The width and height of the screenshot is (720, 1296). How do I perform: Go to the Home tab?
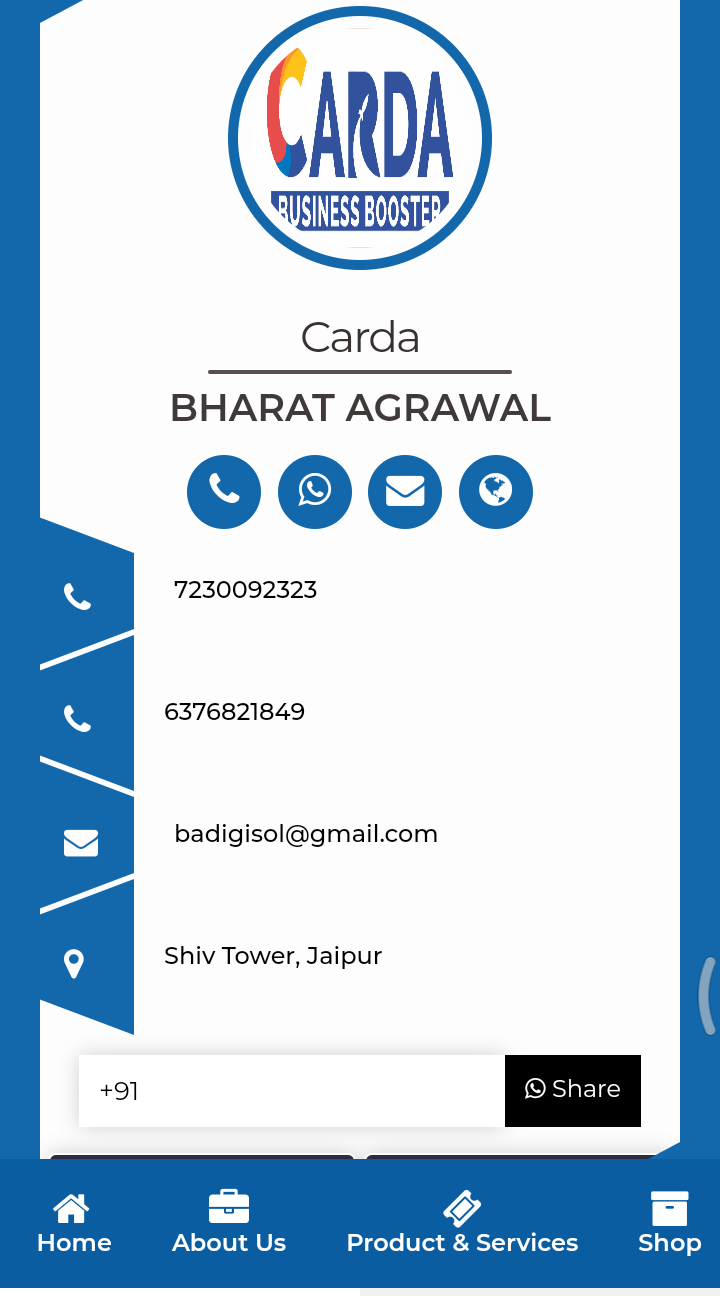point(74,1224)
